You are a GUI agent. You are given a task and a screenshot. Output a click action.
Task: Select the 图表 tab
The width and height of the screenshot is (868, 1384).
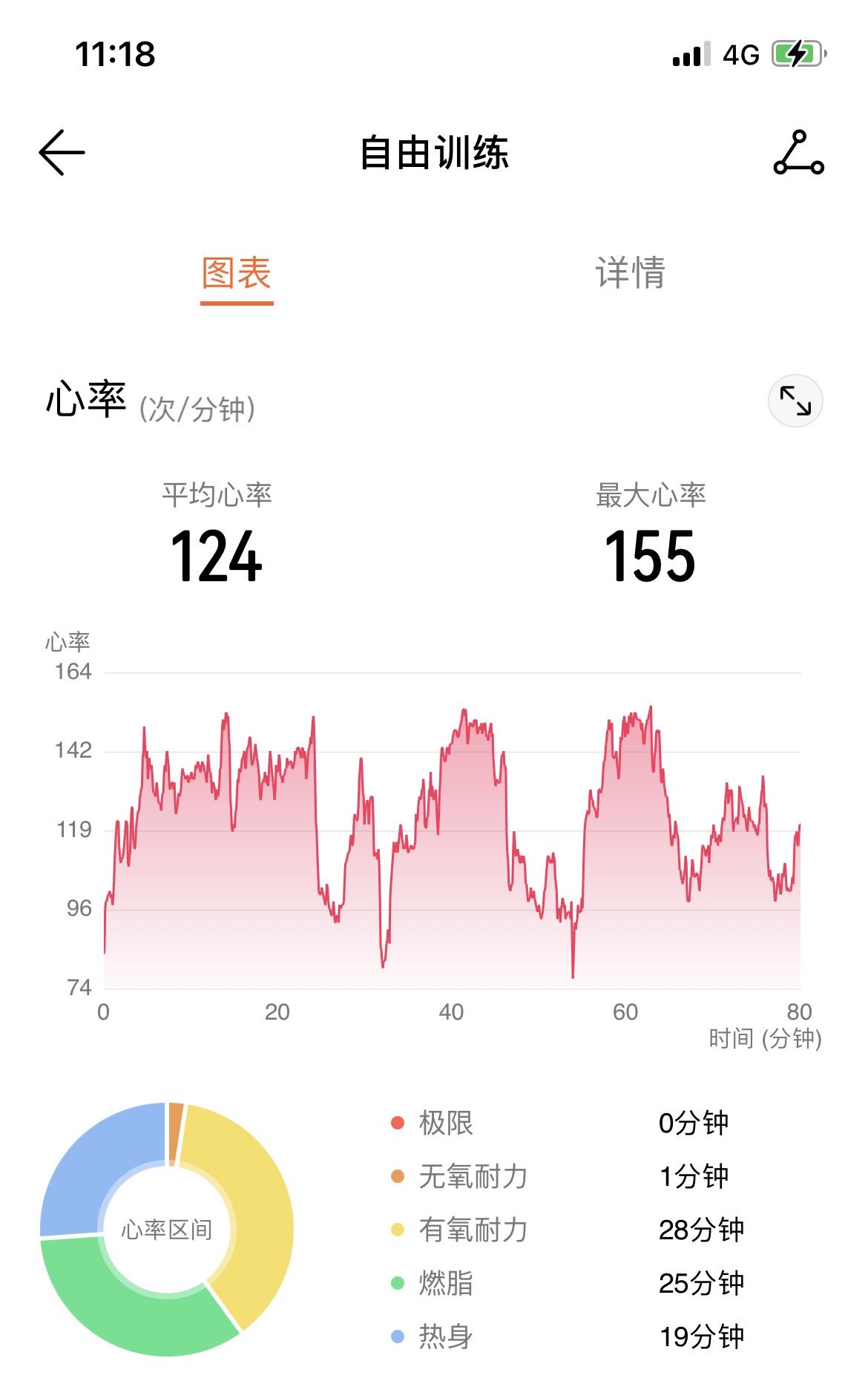point(237,273)
